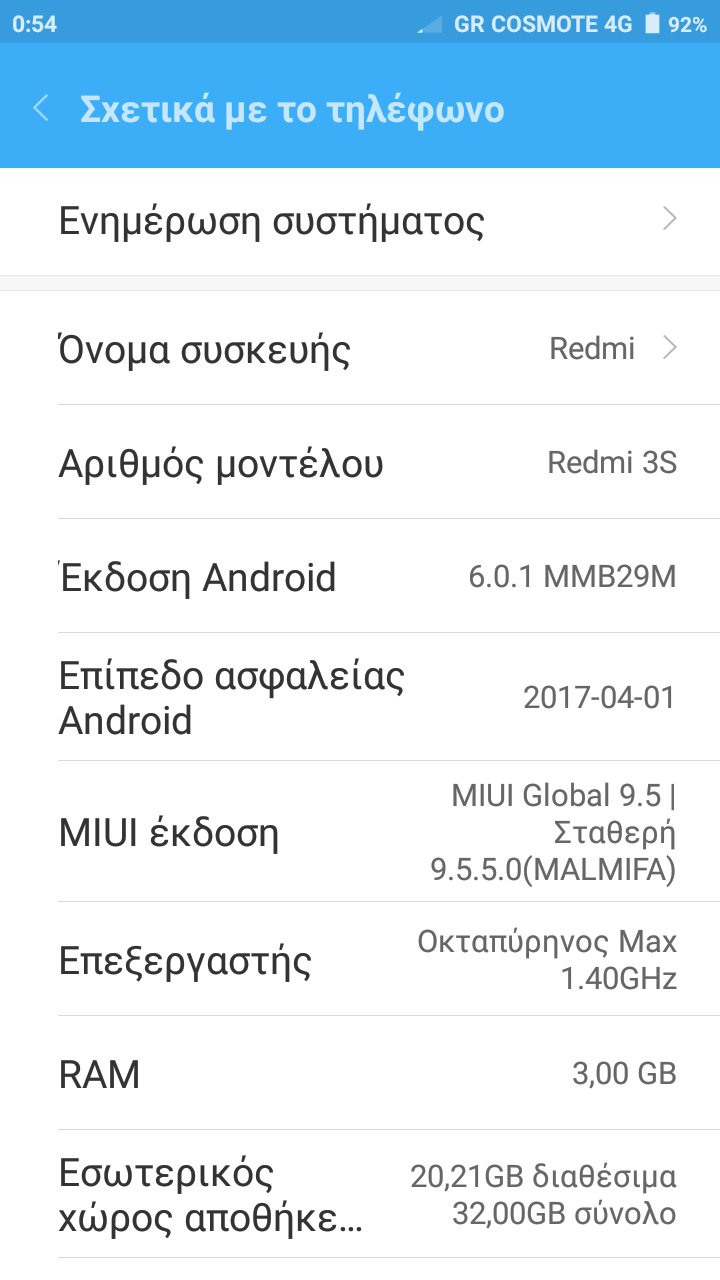Open the Όνομα συσκευής row
Image resolution: width=720 pixels, height=1280 pixels.
coord(360,349)
